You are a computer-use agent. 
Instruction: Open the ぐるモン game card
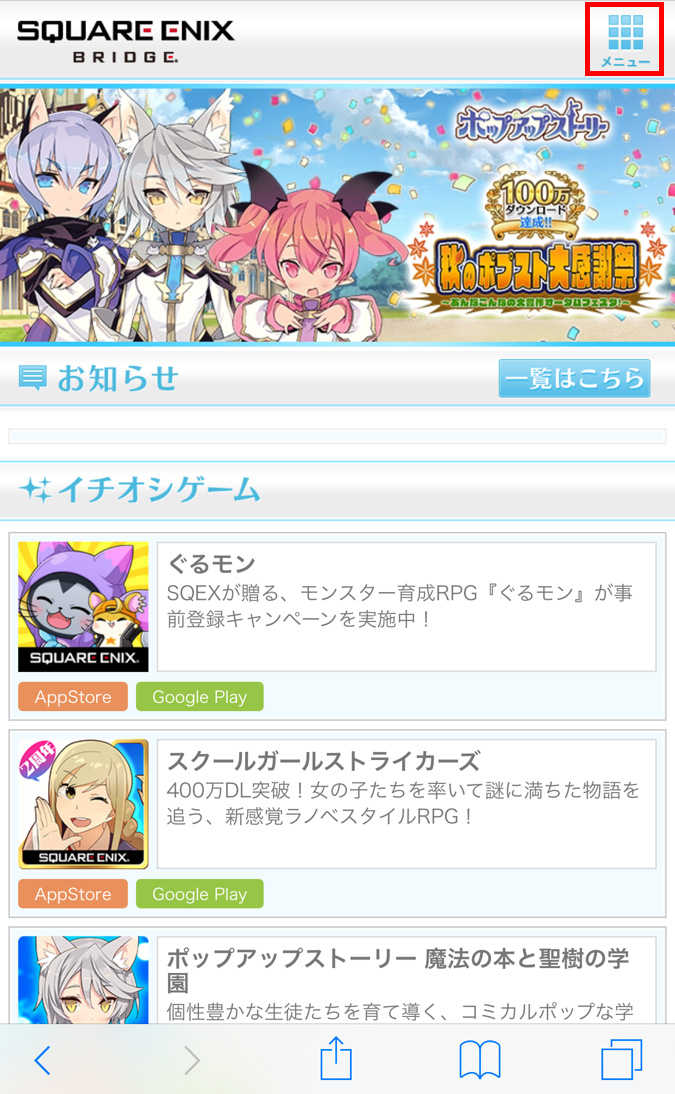coord(405,606)
